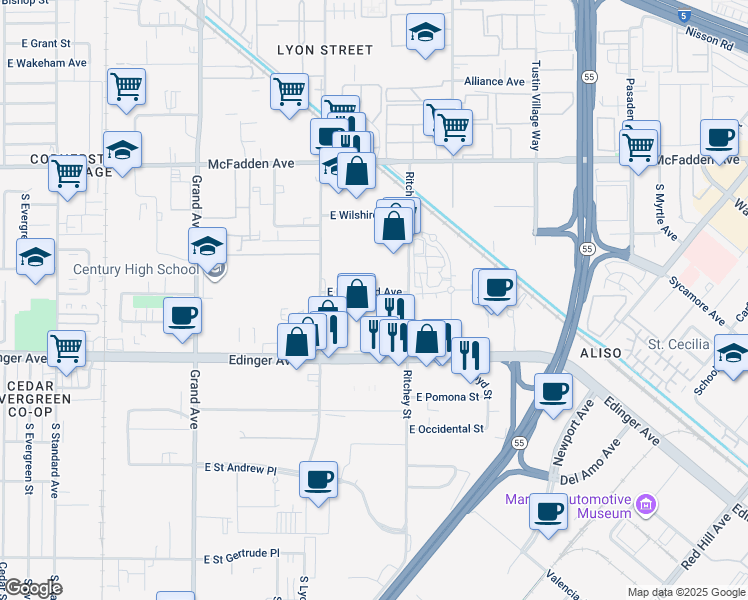The width and height of the screenshot is (748, 600).
Task: Open the school marker beside Century High School
Action: point(207,246)
